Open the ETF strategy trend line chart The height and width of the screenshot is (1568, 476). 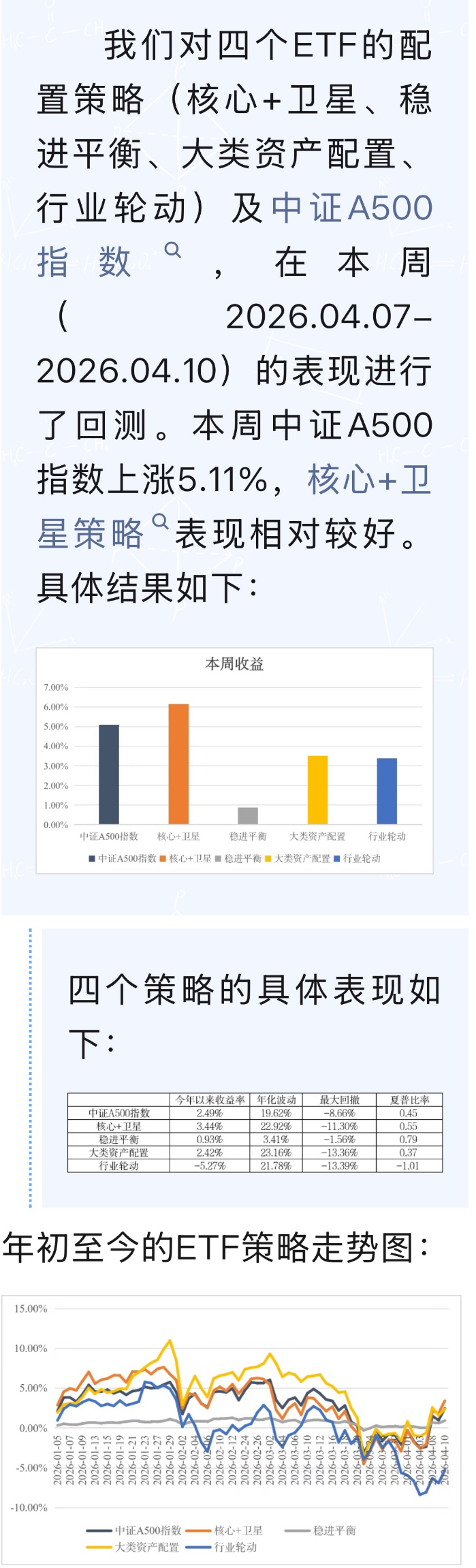pos(232,1428)
